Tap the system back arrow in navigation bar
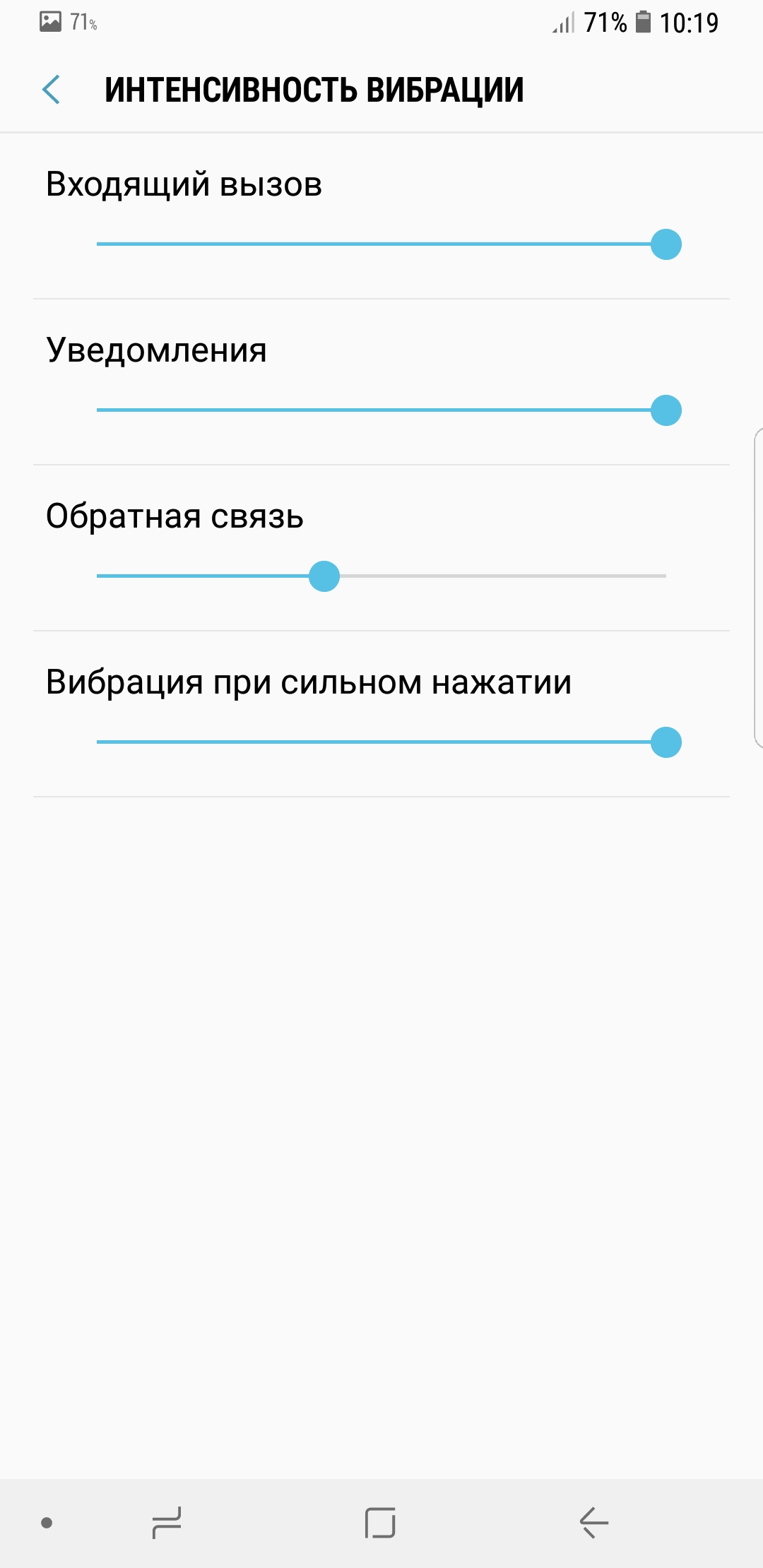 click(x=593, y=1523)
